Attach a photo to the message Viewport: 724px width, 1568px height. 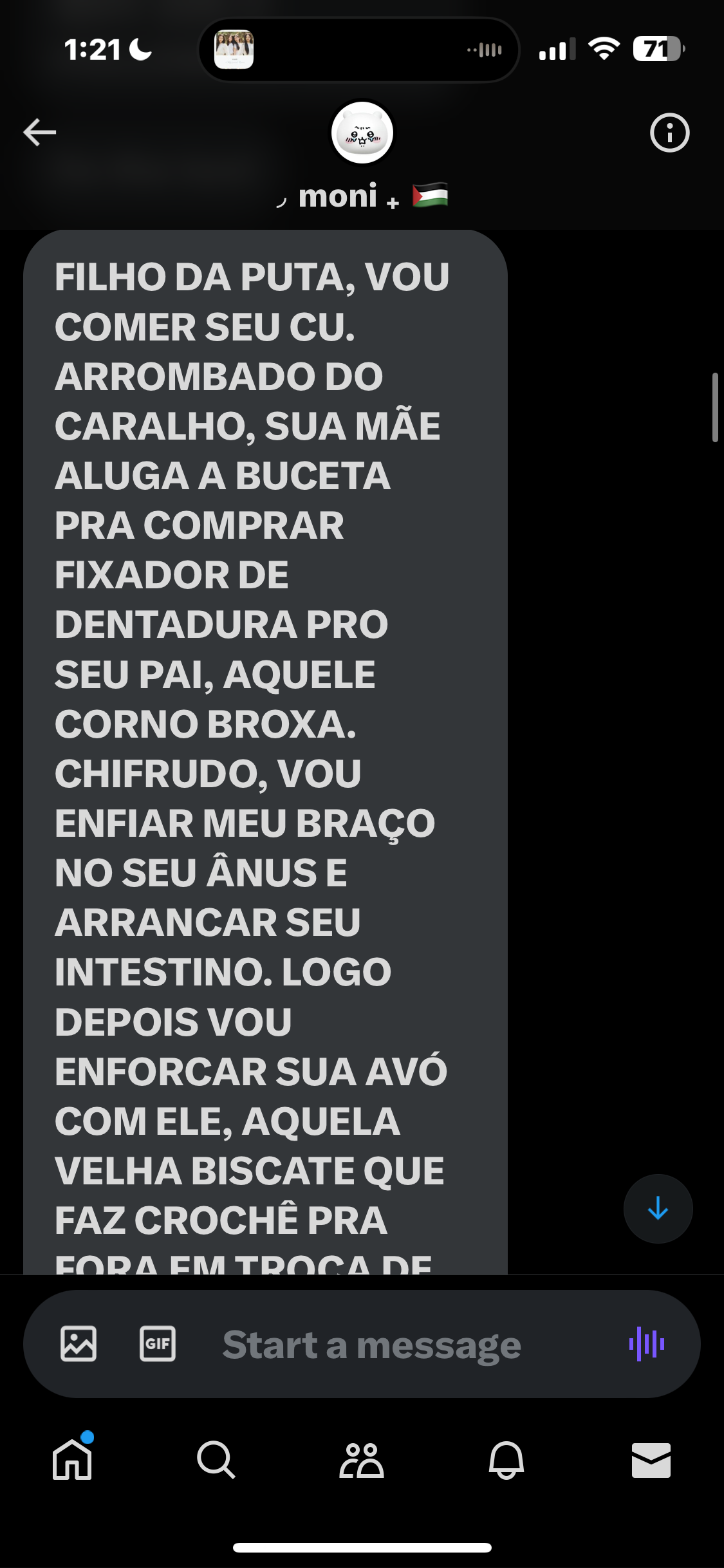(79, 1344)
